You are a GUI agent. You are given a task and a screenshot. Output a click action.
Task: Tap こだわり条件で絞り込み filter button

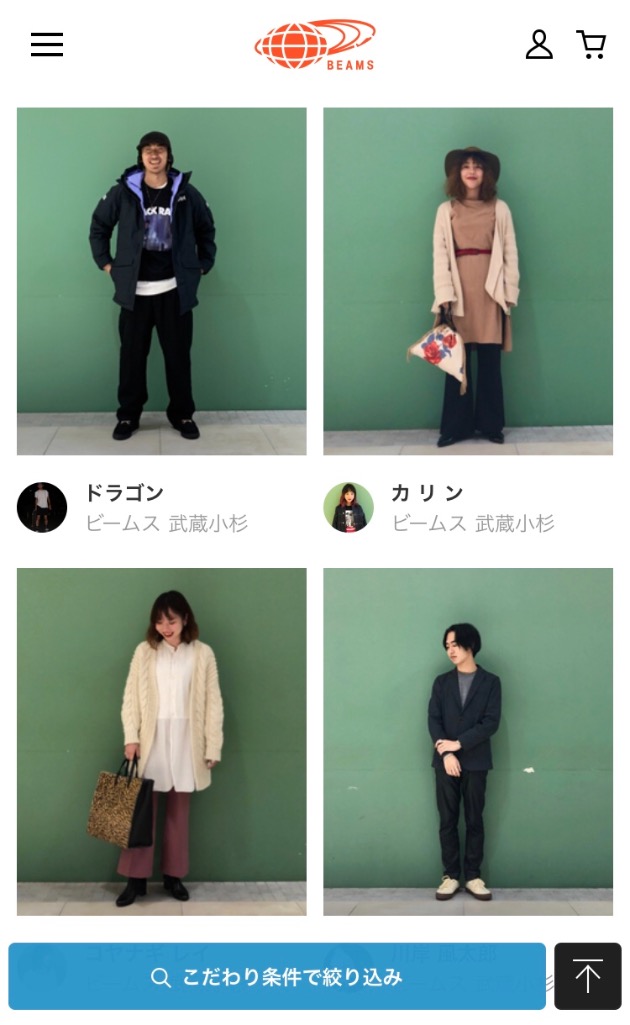click(277, 977)
